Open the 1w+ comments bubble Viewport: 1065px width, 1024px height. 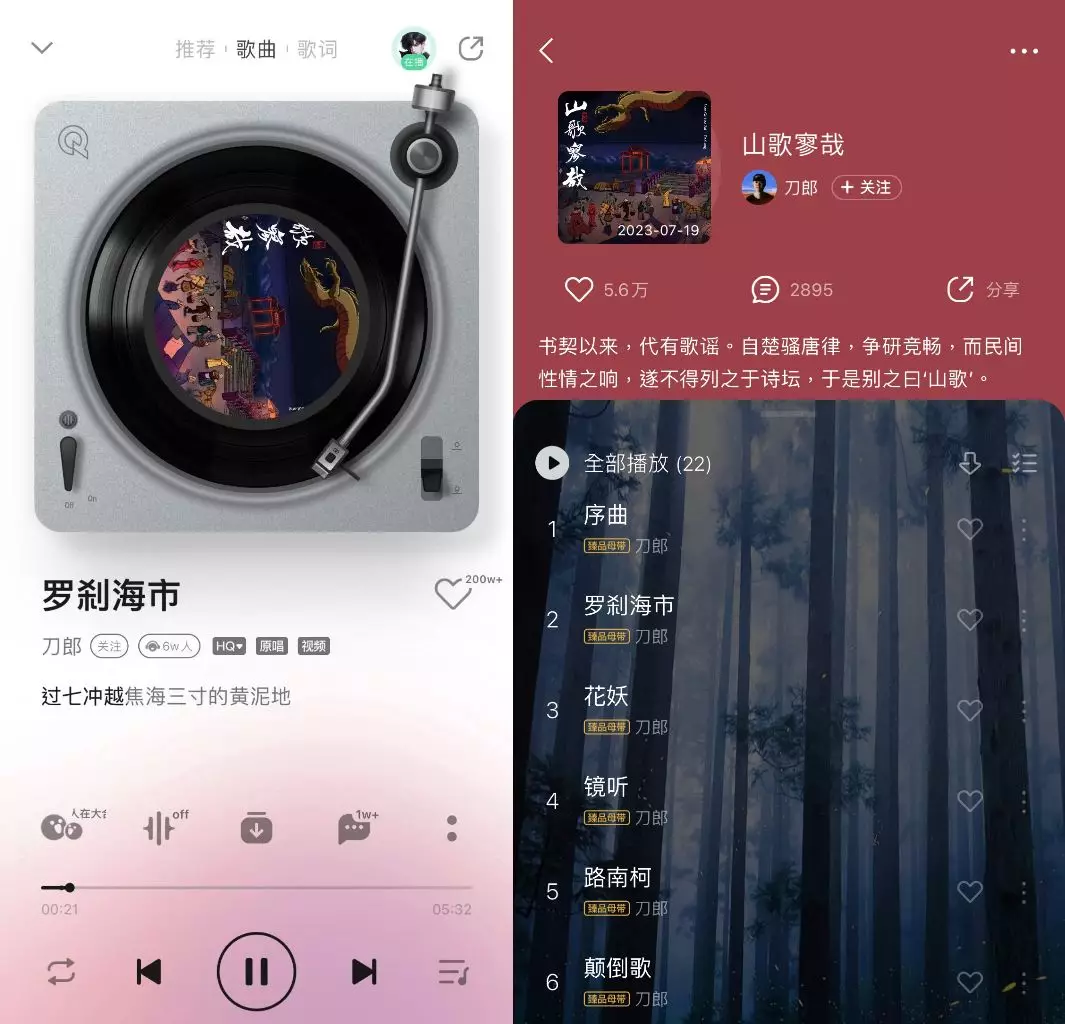[354, 829]
